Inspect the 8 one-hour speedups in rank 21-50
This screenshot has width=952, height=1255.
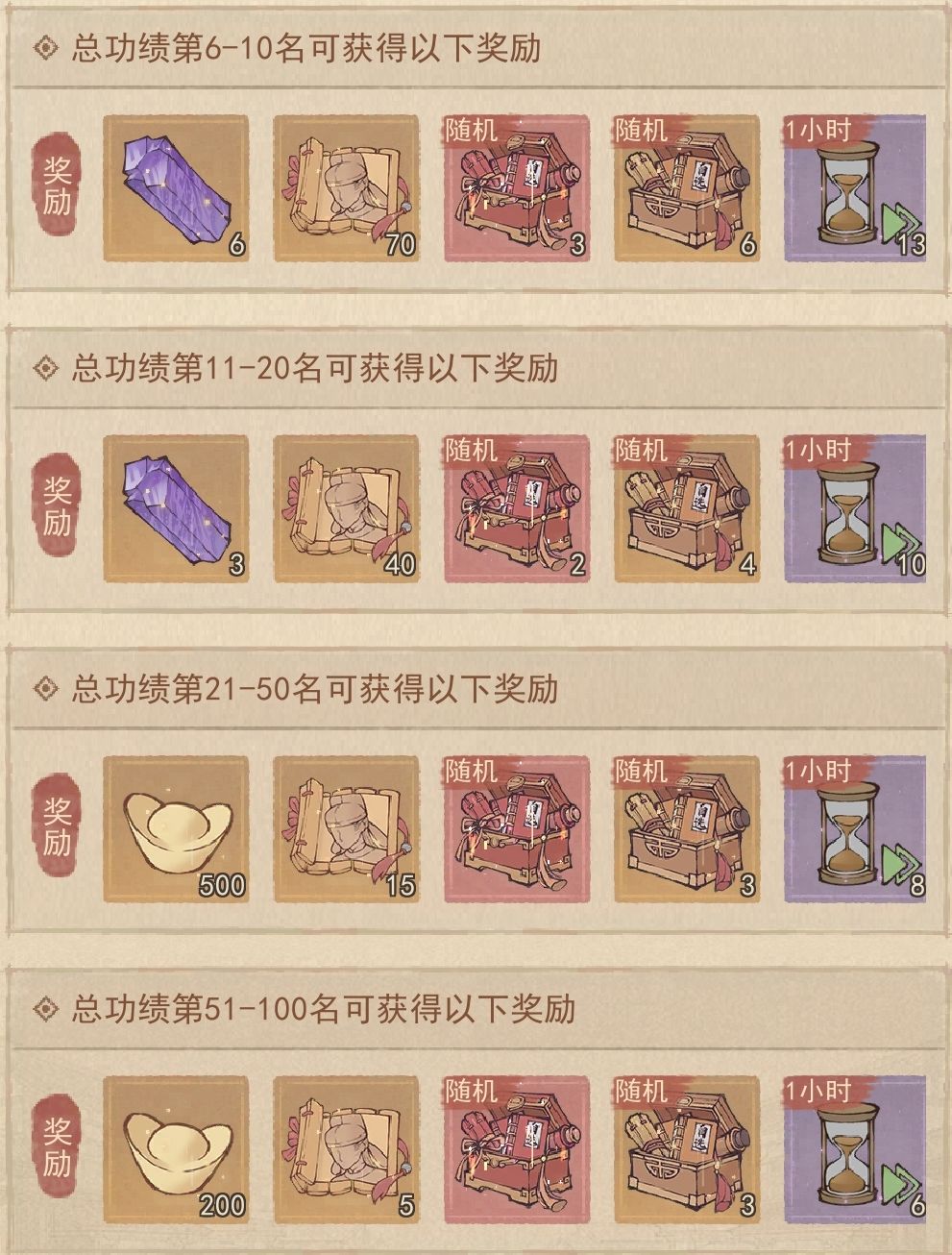click(x=855, y=829)
